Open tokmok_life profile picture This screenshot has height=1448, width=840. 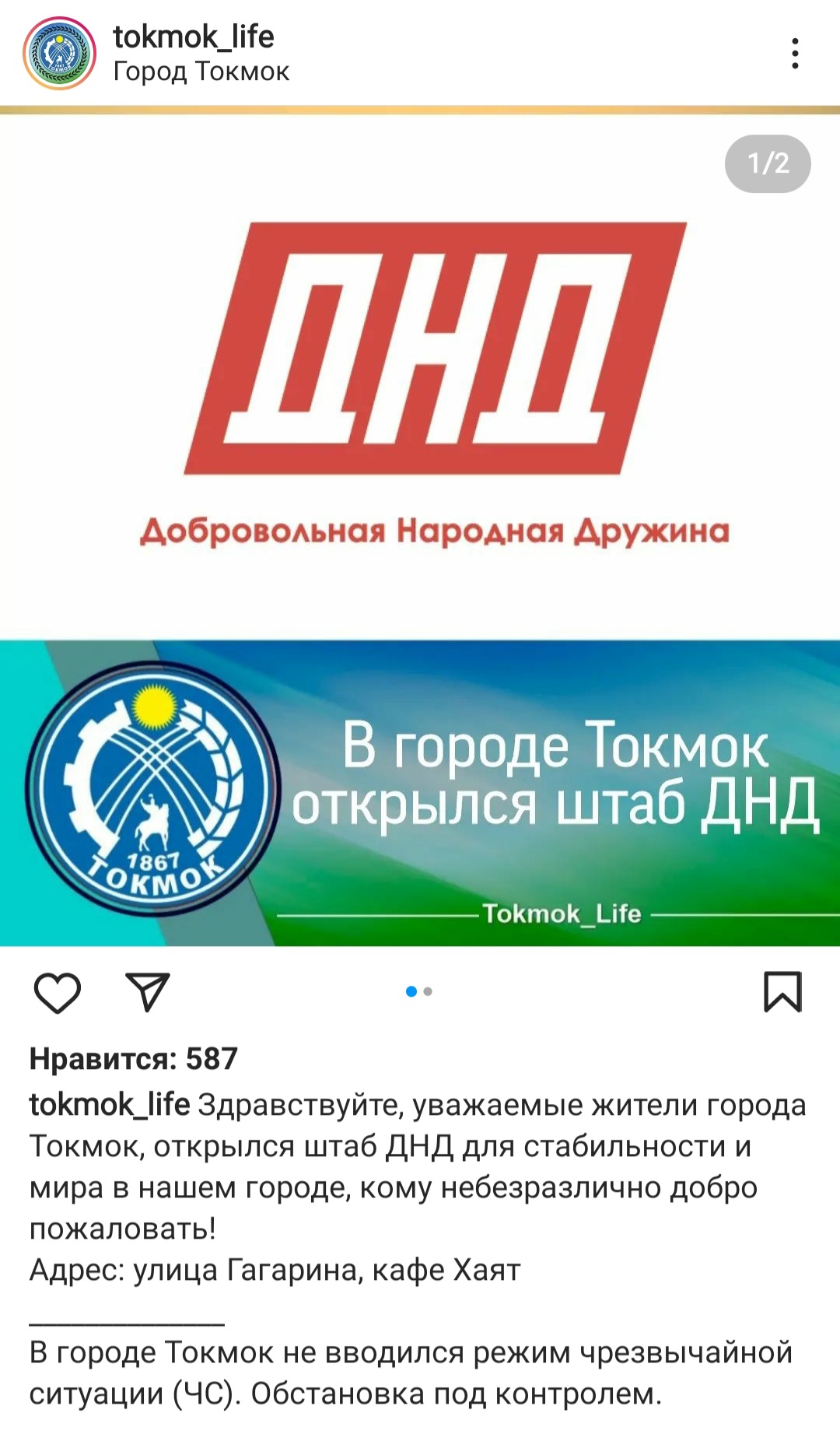[x=60, y=54]
